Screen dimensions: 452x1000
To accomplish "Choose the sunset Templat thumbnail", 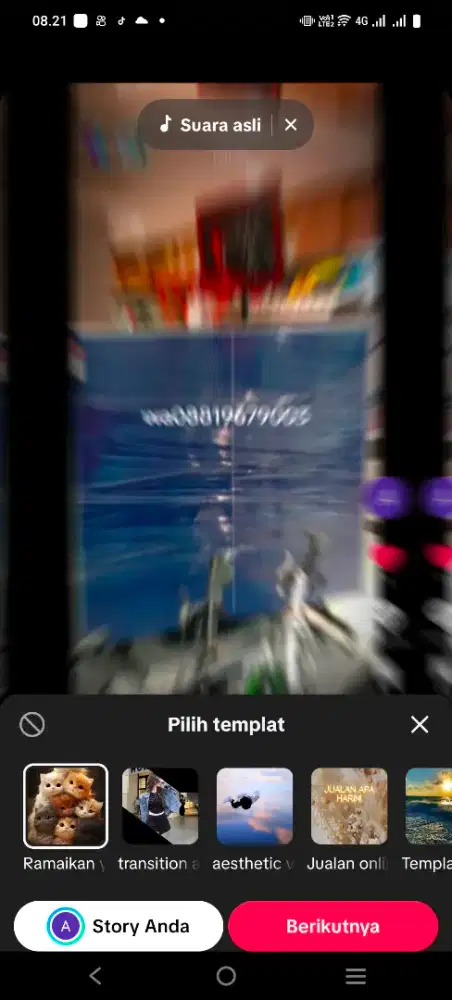I will 428,806.
